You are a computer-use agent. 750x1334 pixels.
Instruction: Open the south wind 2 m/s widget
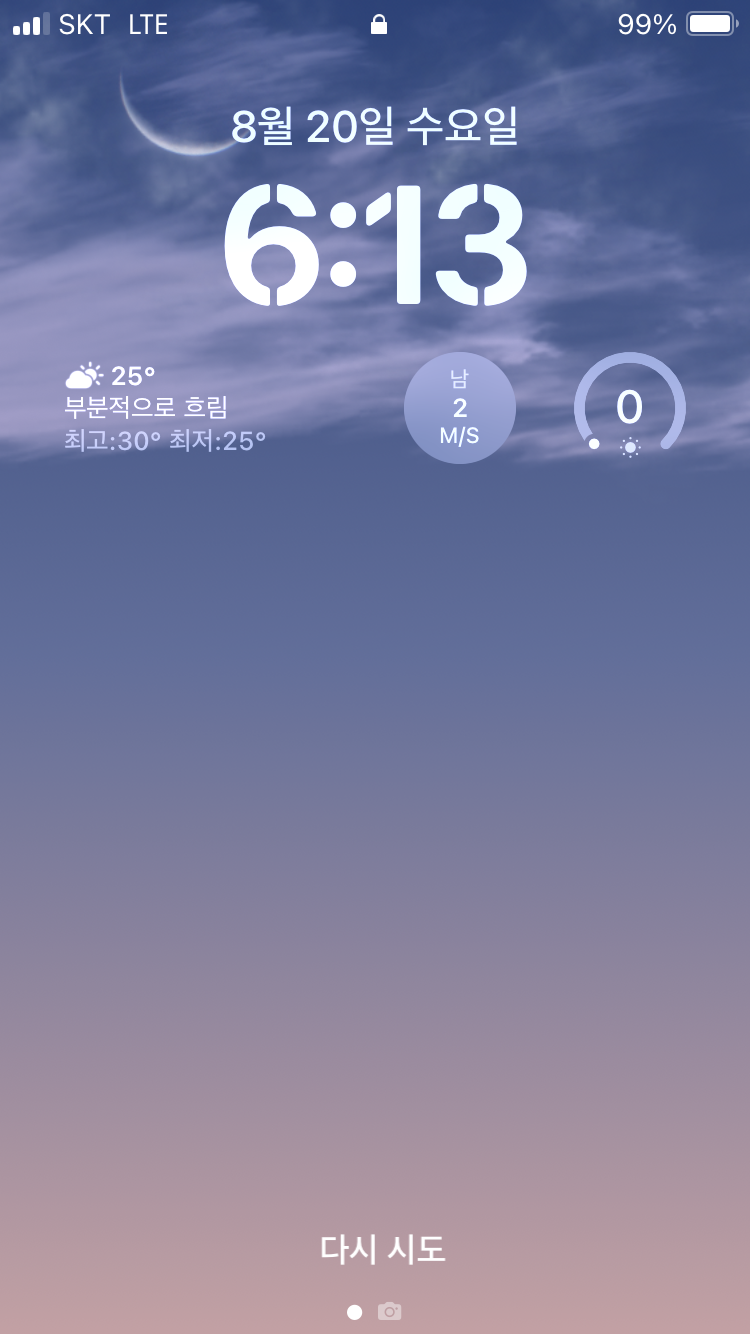pos(460,408)
